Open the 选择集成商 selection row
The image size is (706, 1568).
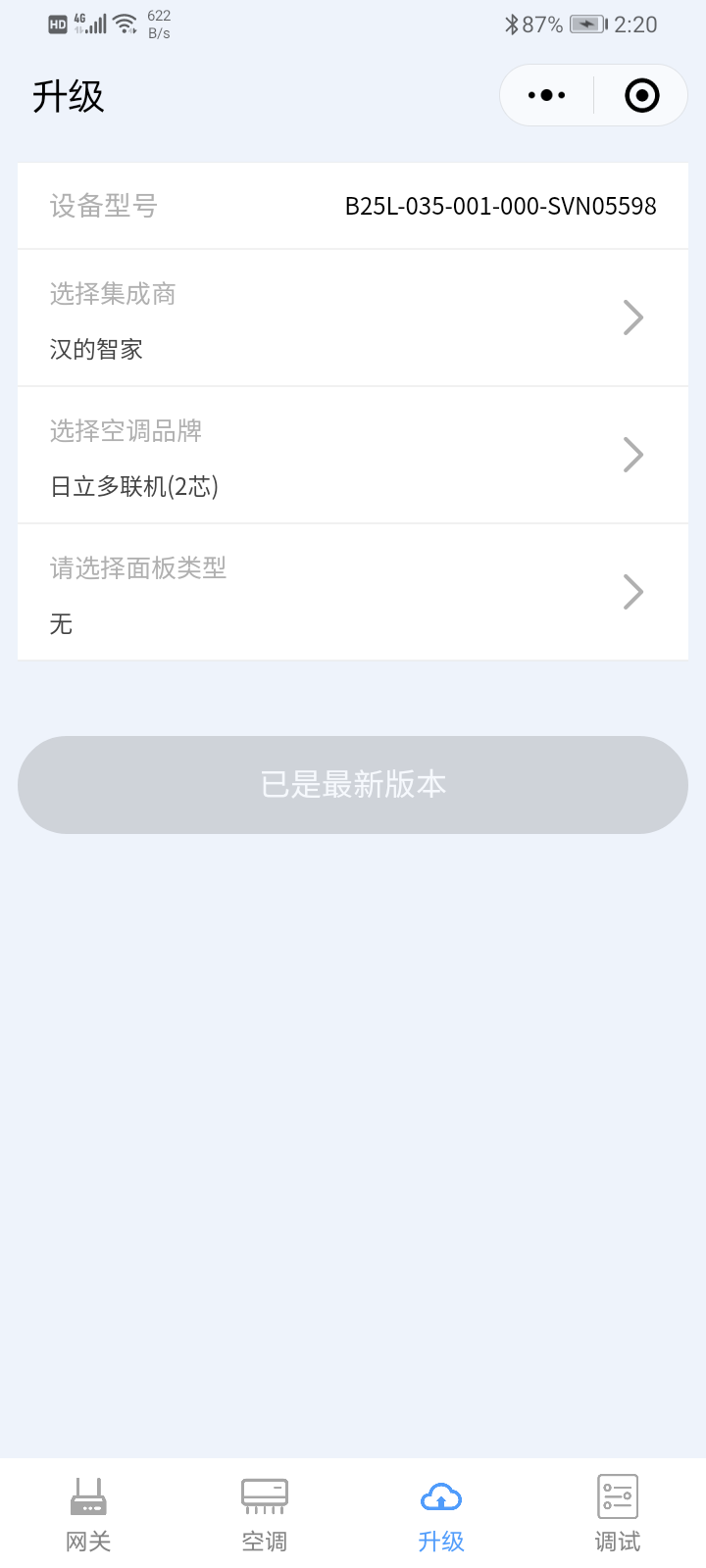tap(353, 318)
